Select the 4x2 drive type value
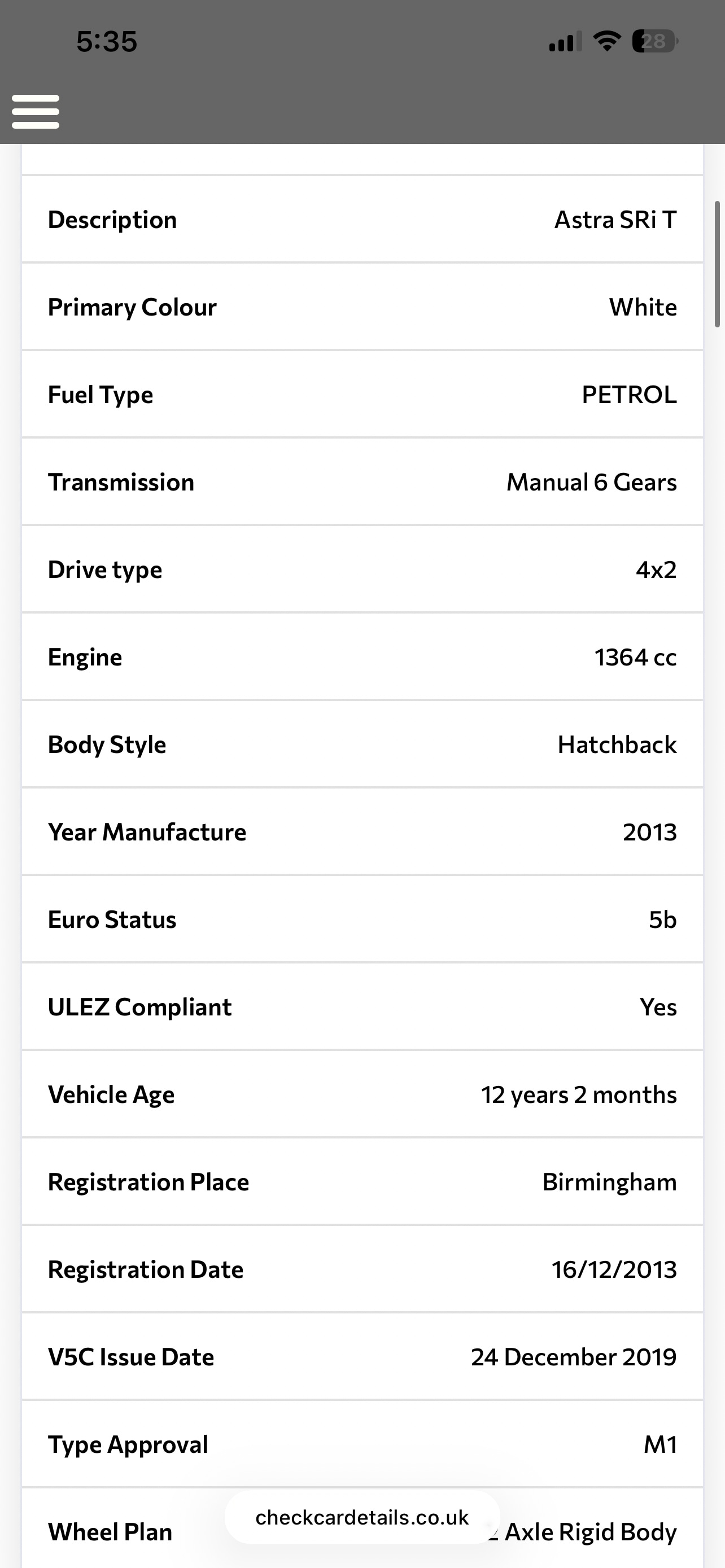The image size is (725, 1568). tap(656, 569)
